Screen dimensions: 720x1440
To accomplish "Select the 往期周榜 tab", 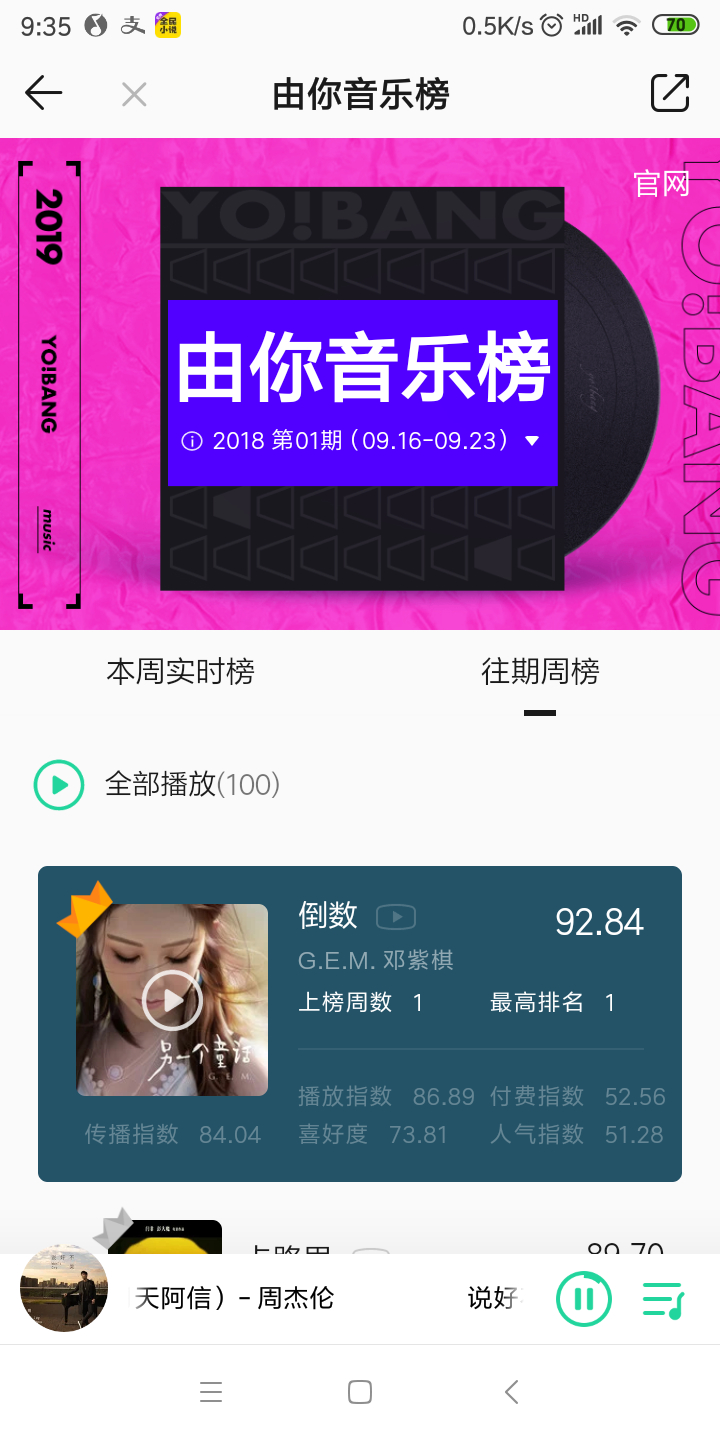I will (540, 671).
